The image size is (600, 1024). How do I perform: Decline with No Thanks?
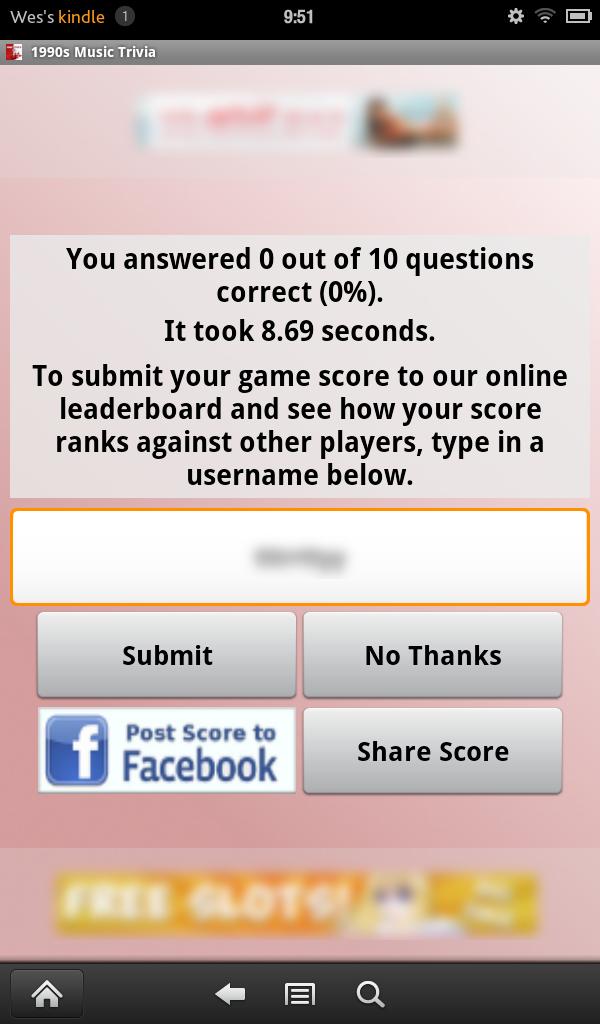(432, 655)
